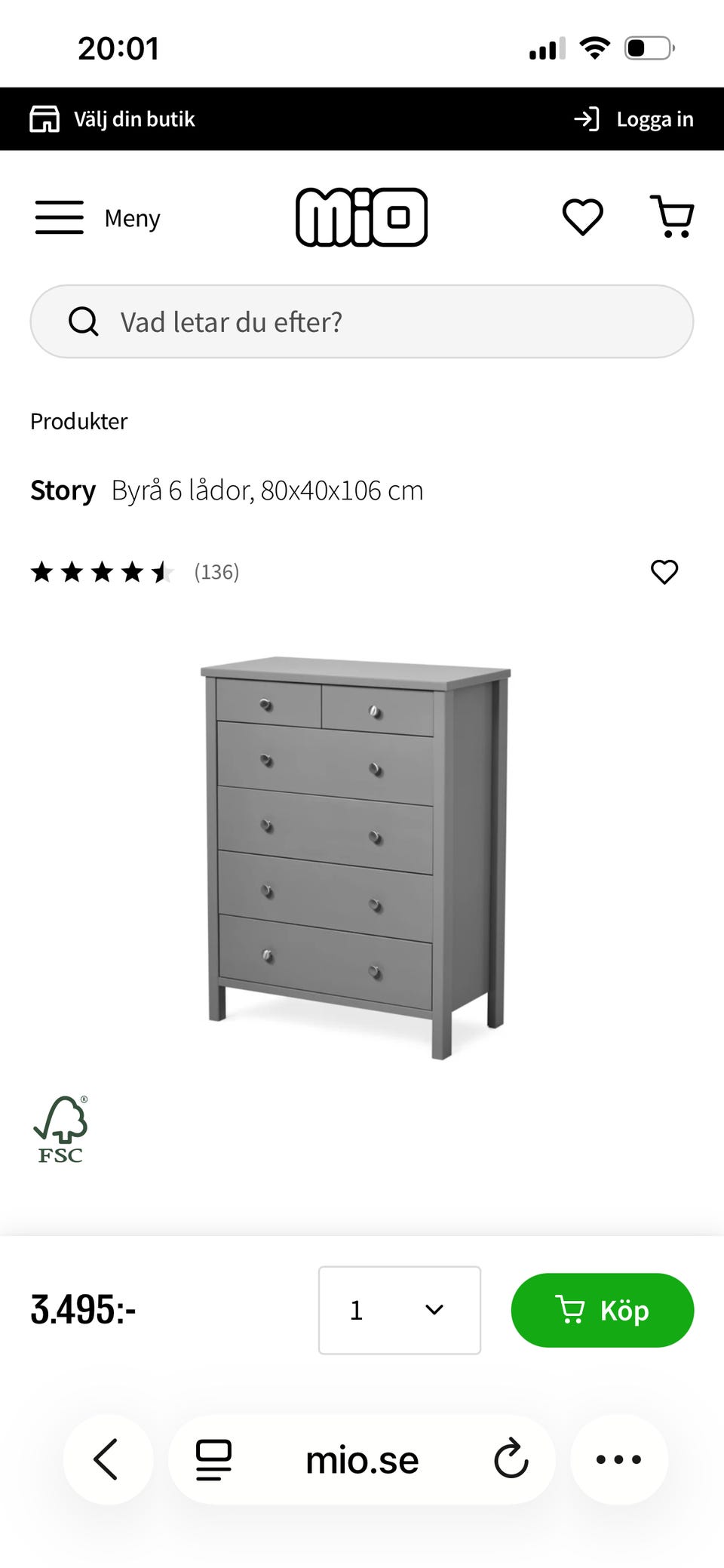Reload the mio.se page
The height and width of the screenshot is (1568, 724).
(511, 1459)
